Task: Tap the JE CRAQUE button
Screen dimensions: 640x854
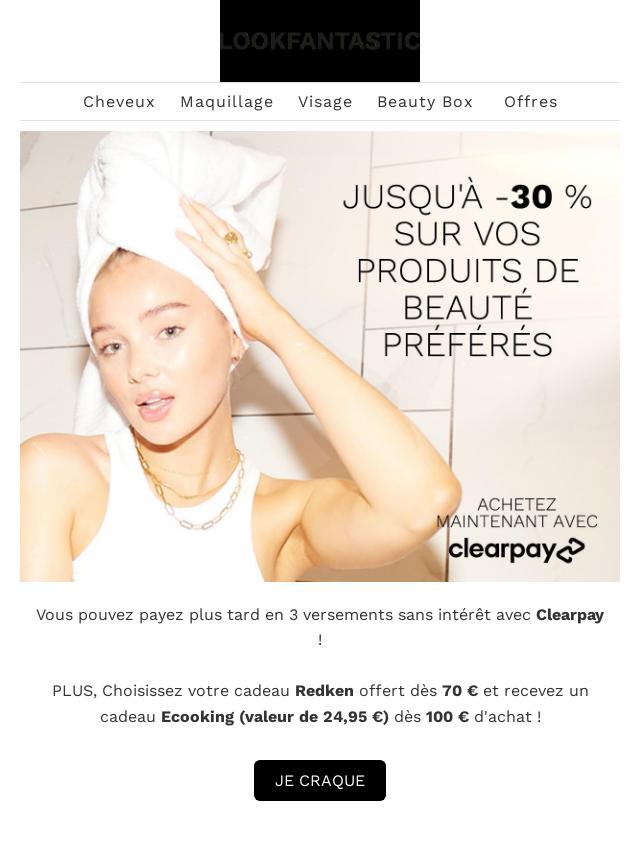Action: click(x=320, y=781)
